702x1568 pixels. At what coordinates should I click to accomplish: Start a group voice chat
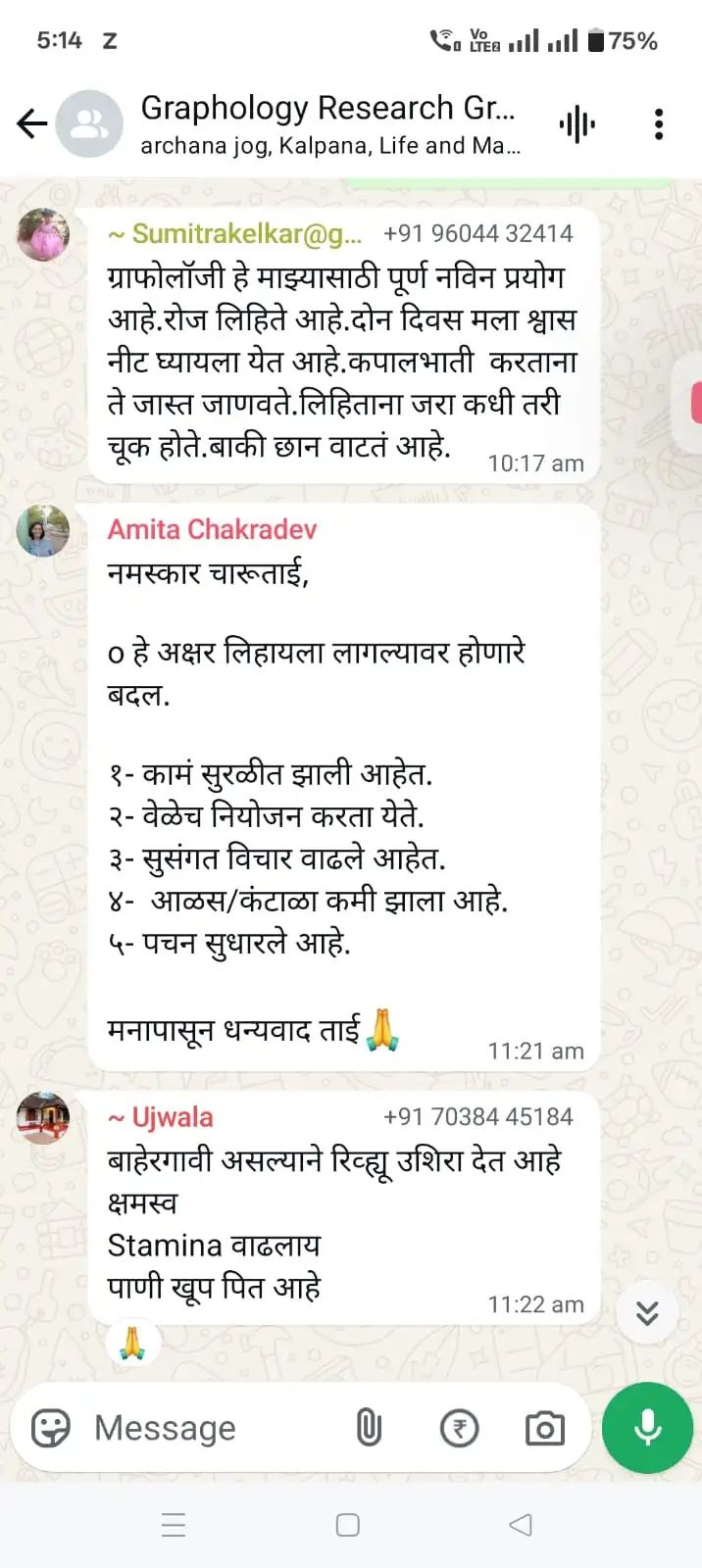click(x=577, y=124)
